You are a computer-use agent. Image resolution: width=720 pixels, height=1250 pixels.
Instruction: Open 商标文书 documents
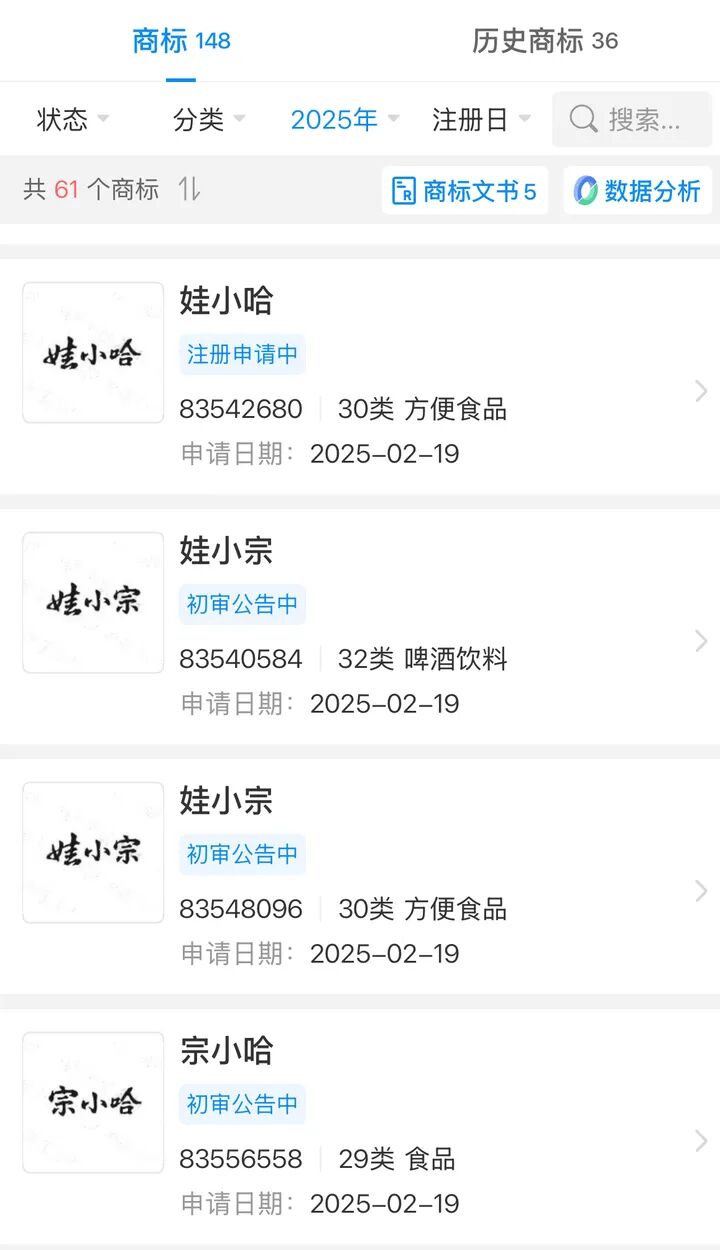(x=465, y=190)
